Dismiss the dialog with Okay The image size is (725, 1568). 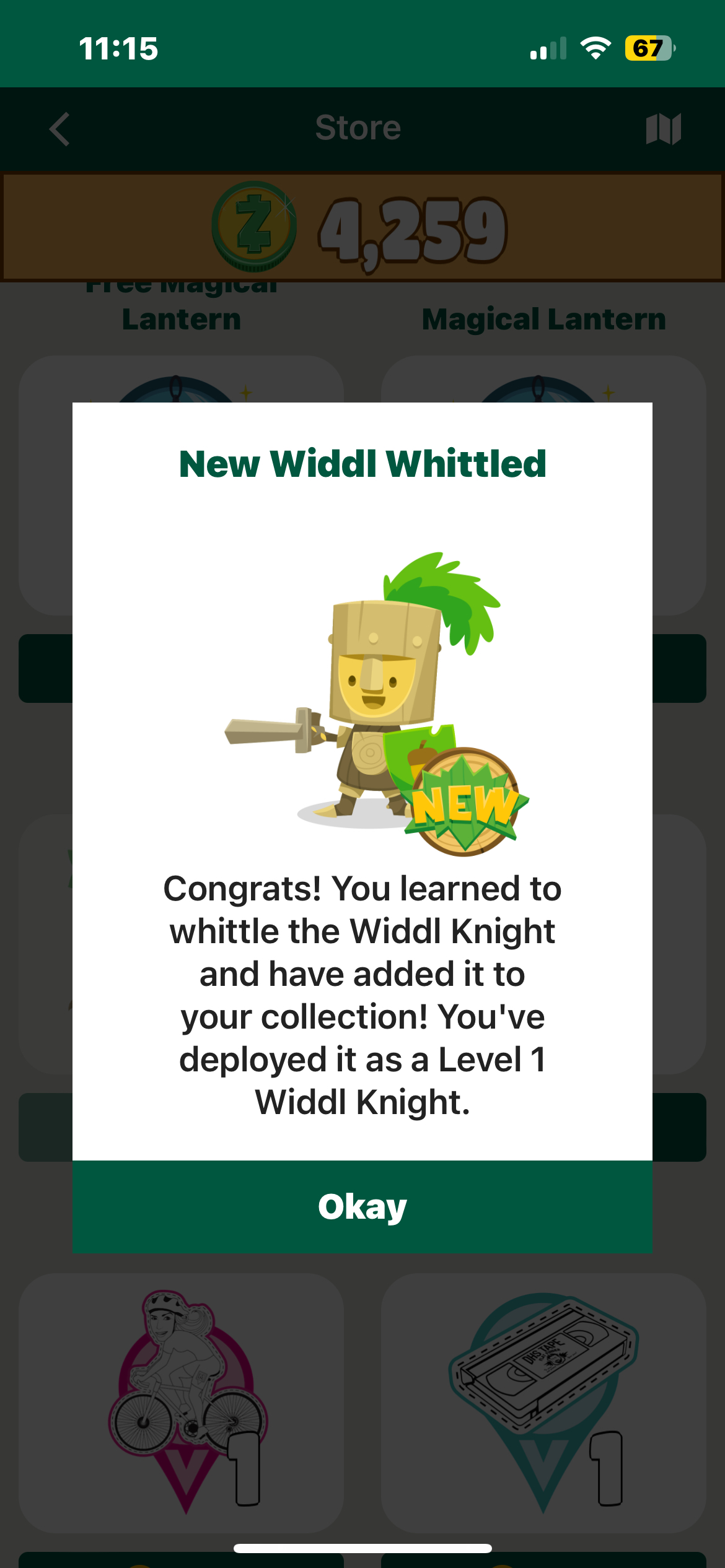pos(362,1206)
